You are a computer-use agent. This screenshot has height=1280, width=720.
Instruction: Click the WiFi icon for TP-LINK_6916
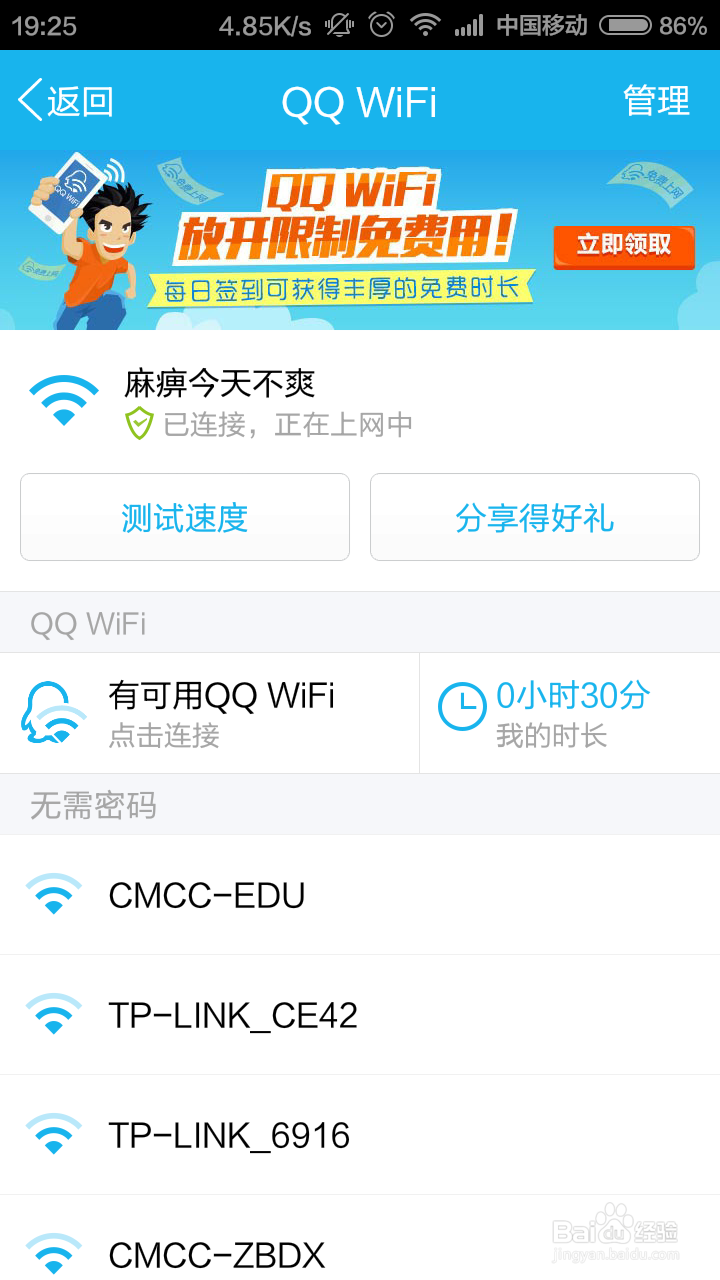(x=54, y=1133)
